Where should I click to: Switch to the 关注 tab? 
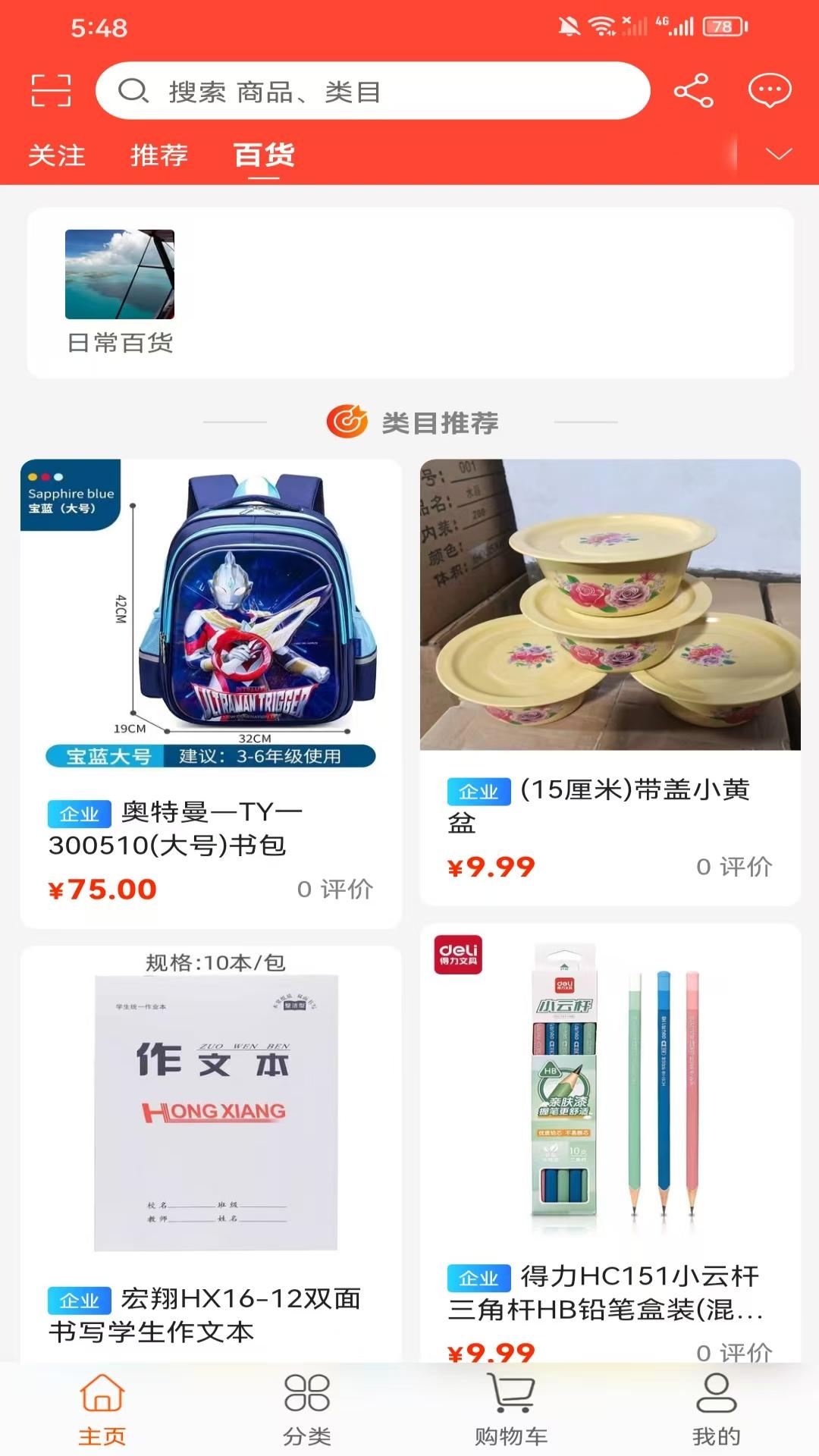tap(56, 155)
